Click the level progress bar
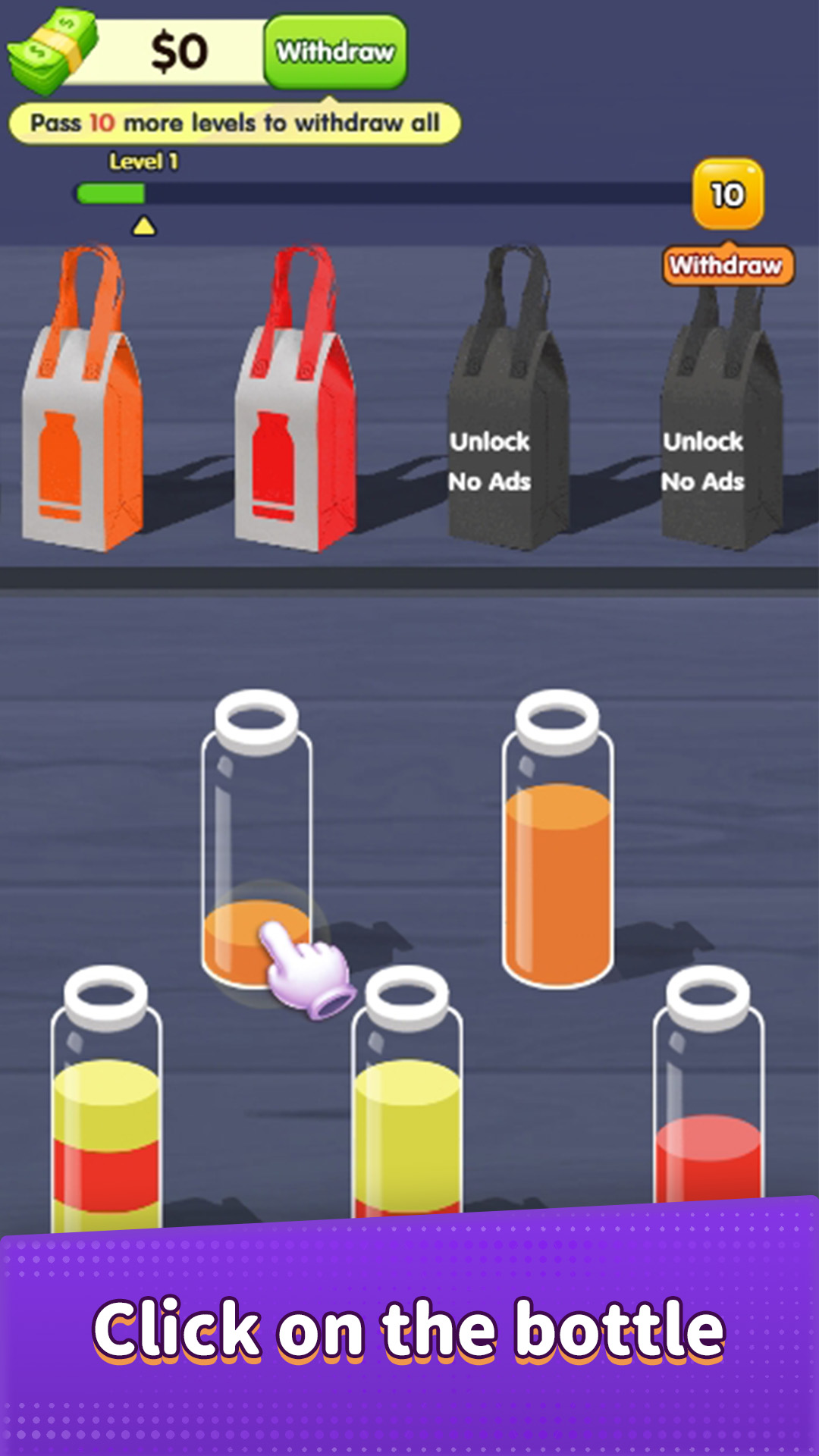Screen dimensions: 819x1456 [379, 194]
